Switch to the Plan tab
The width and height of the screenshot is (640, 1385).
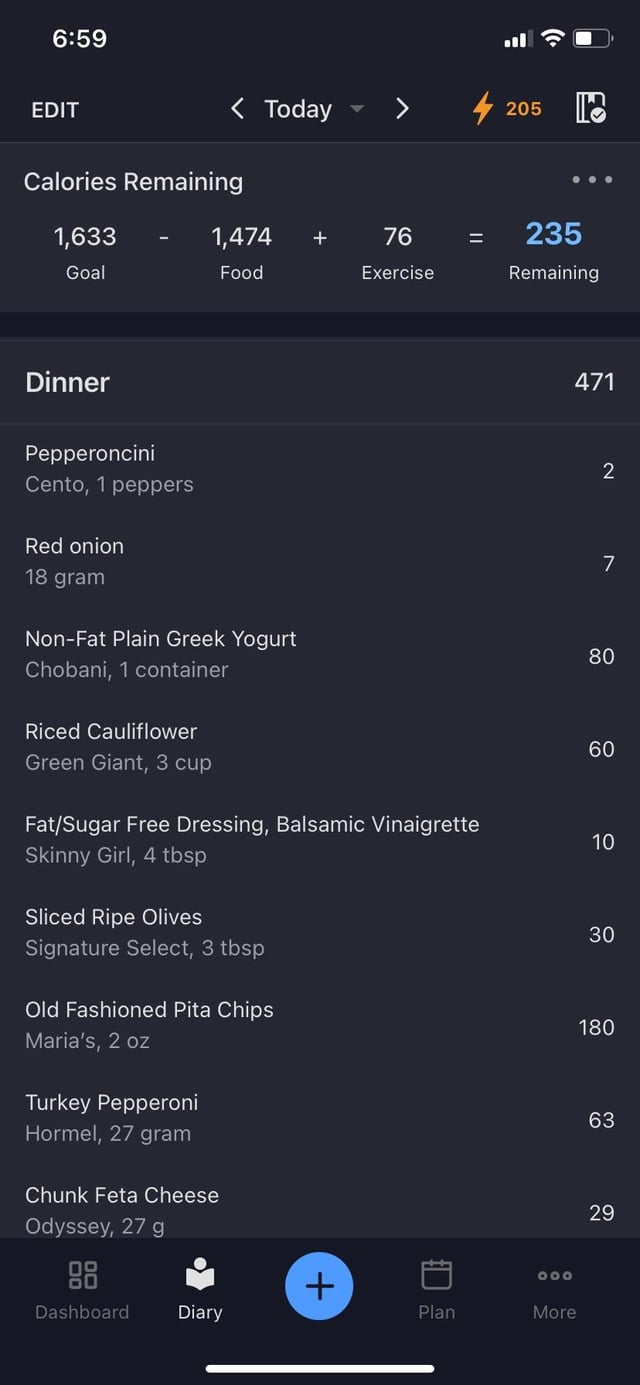coord(437,1291)
